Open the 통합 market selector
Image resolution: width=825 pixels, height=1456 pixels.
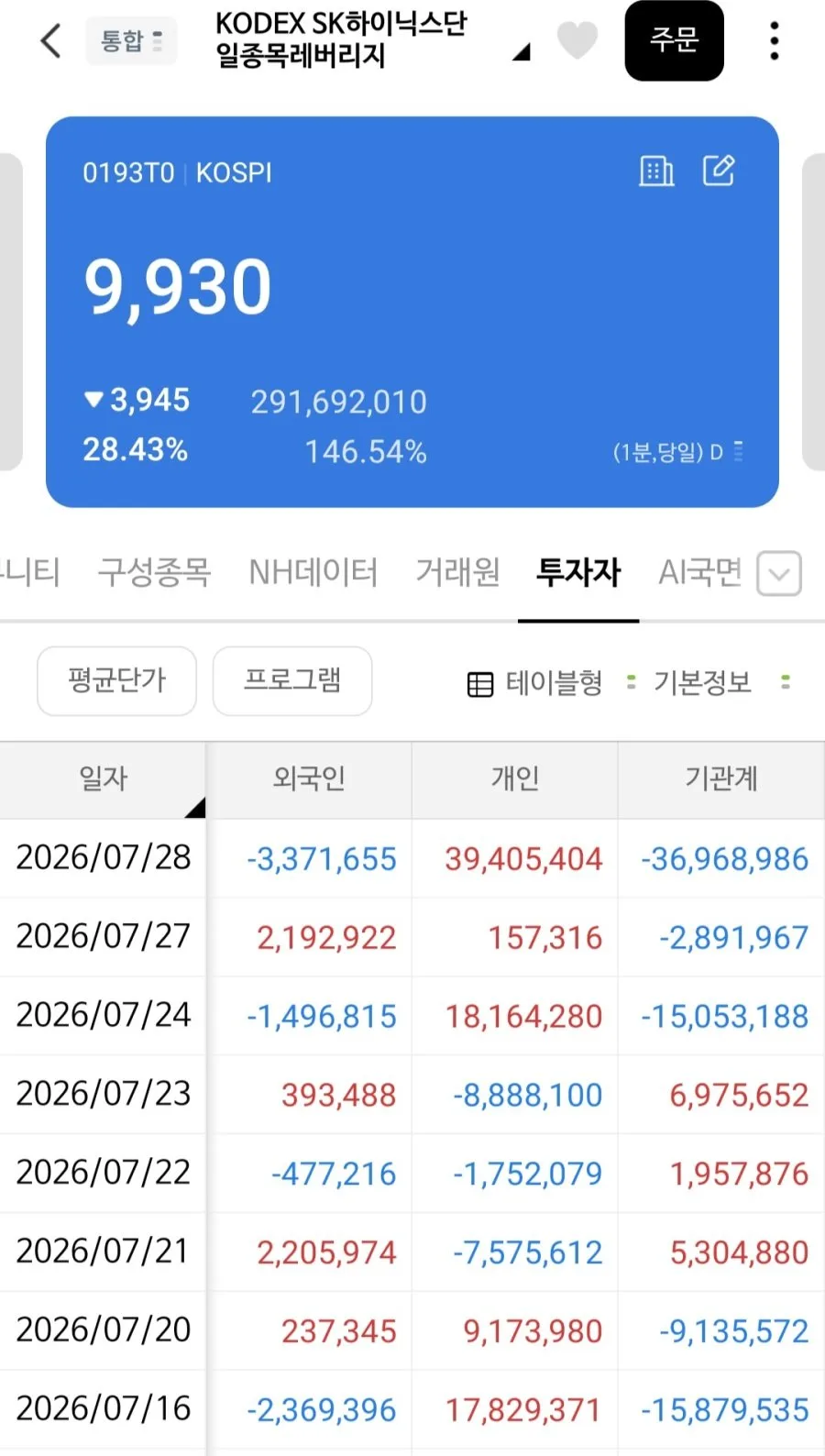[x=131, y=41]
